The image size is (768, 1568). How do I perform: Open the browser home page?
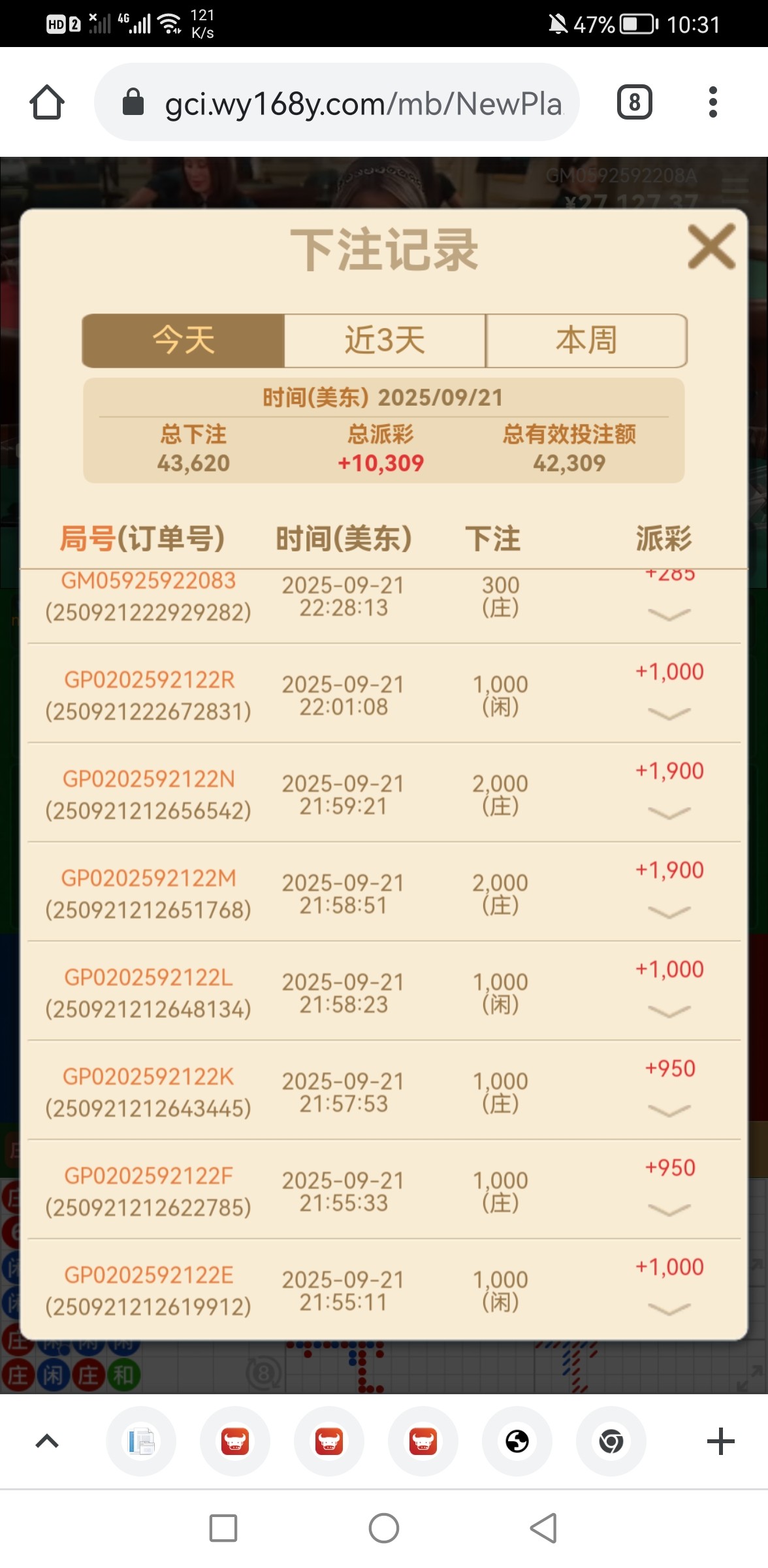[x=47, y=103]
